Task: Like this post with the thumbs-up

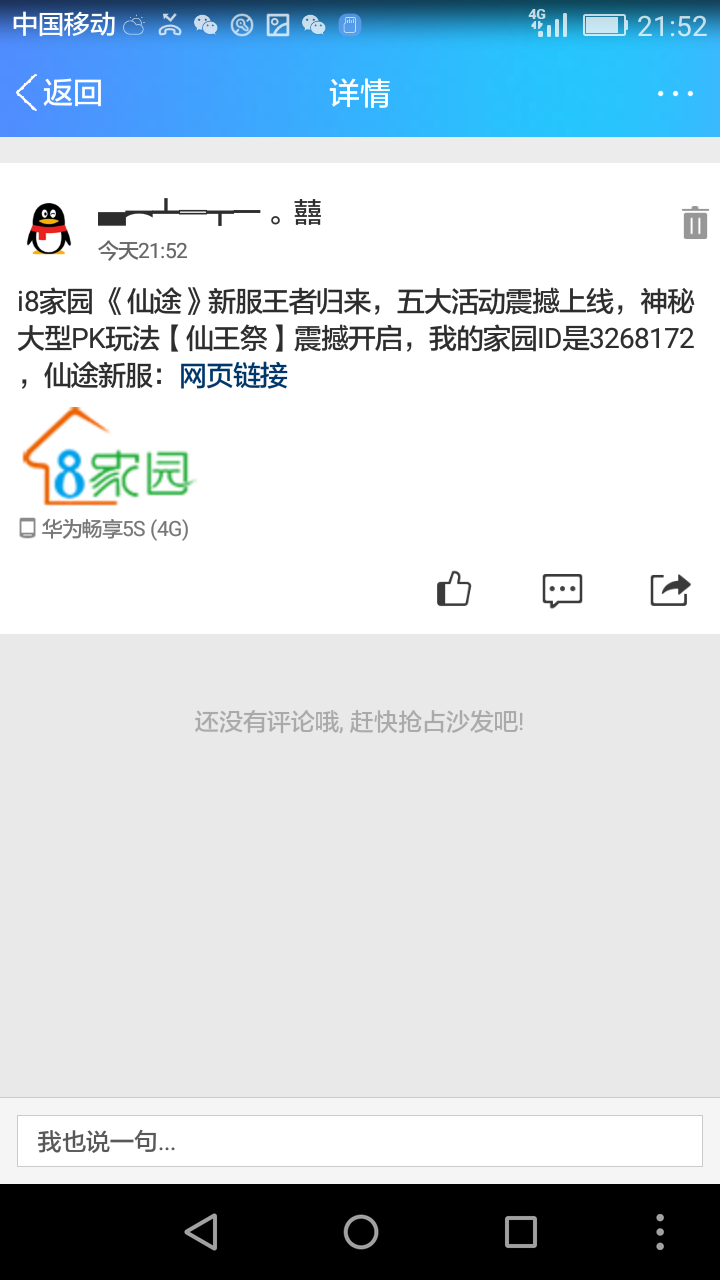Action: [454, 589]
